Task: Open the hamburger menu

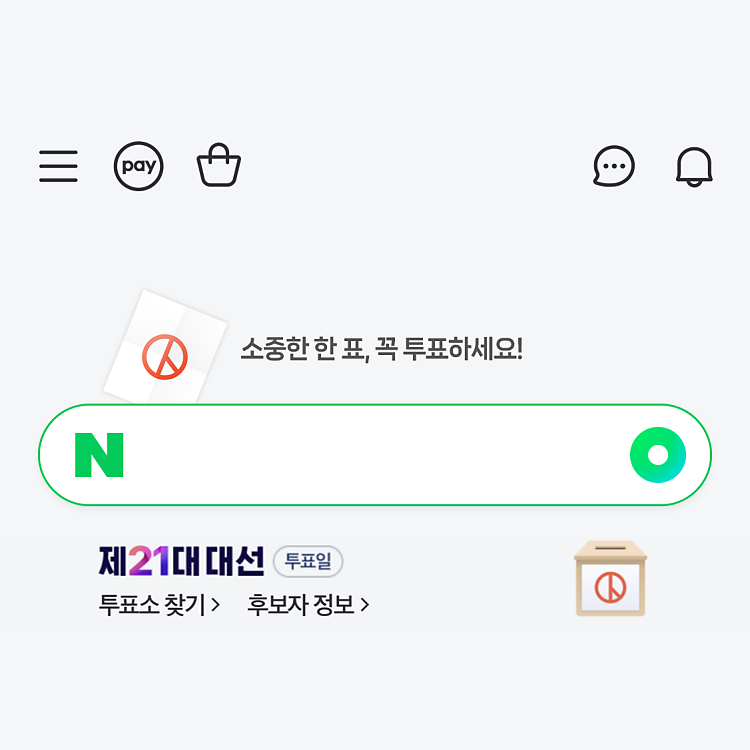Action: [58, 166]
